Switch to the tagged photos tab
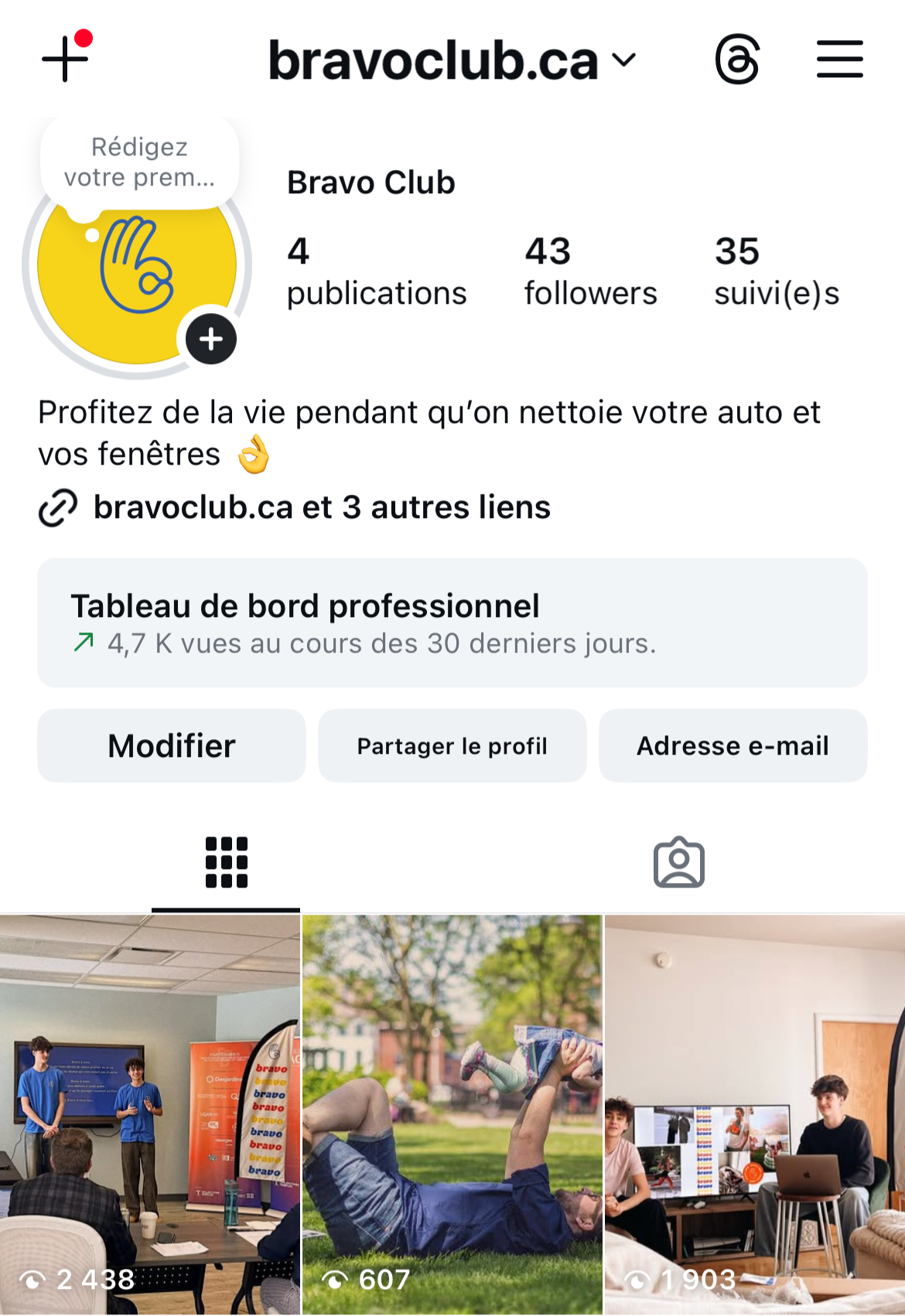 (x=678, y=862)
